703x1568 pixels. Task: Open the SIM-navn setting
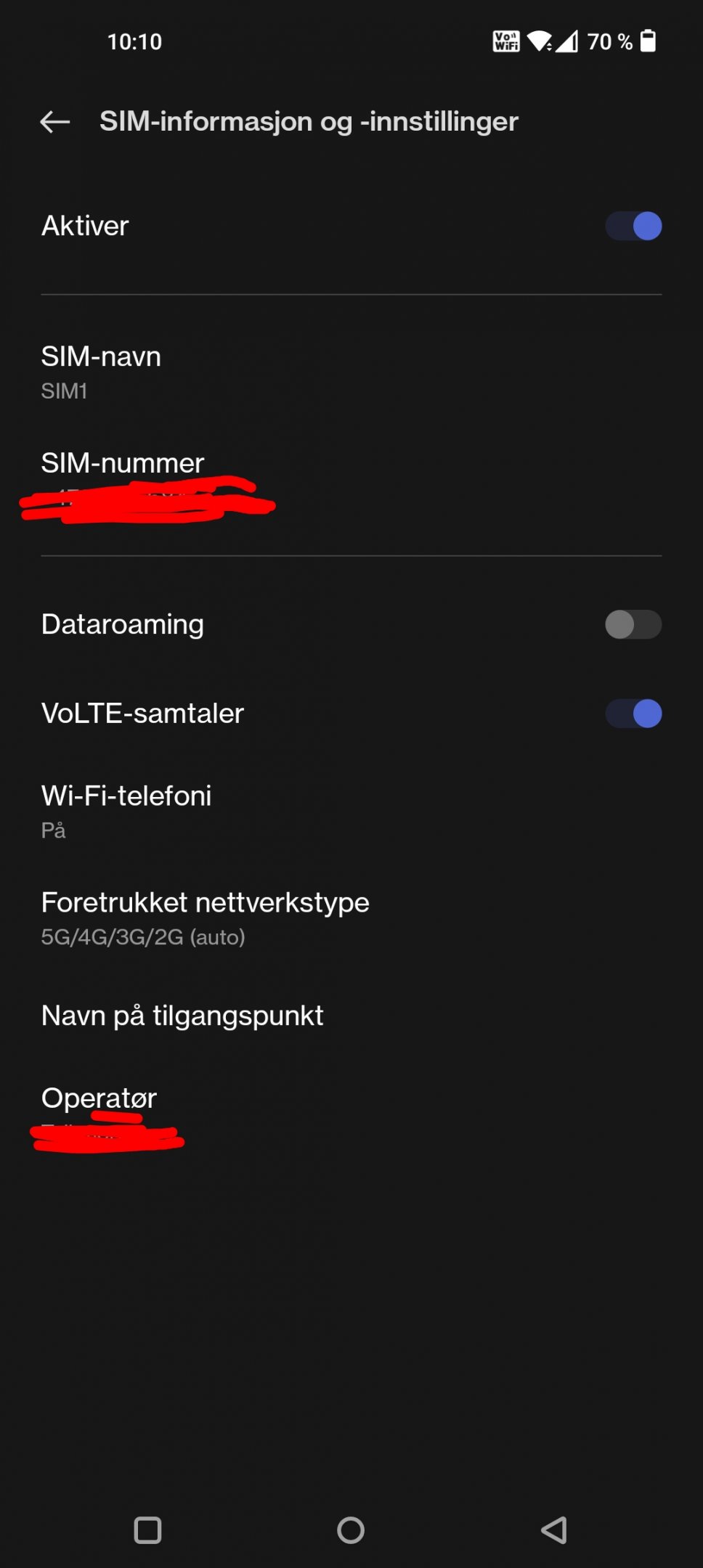[351, 372]
